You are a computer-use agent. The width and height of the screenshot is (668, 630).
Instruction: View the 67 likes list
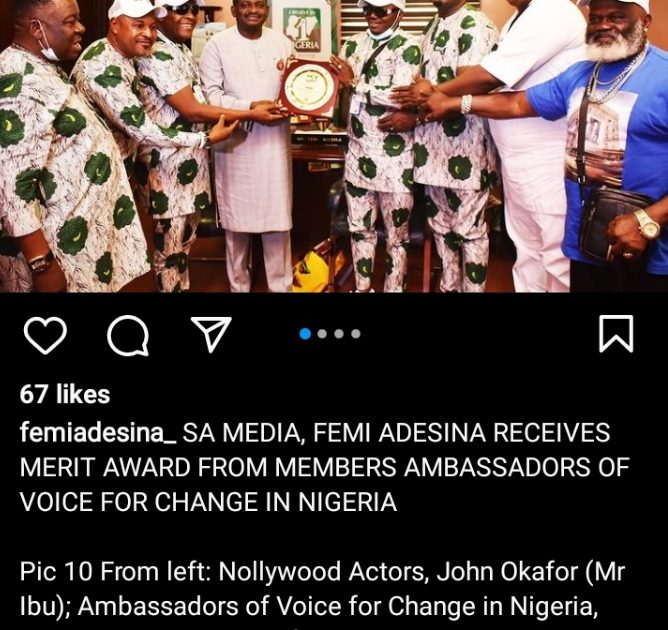click(65, 395)
